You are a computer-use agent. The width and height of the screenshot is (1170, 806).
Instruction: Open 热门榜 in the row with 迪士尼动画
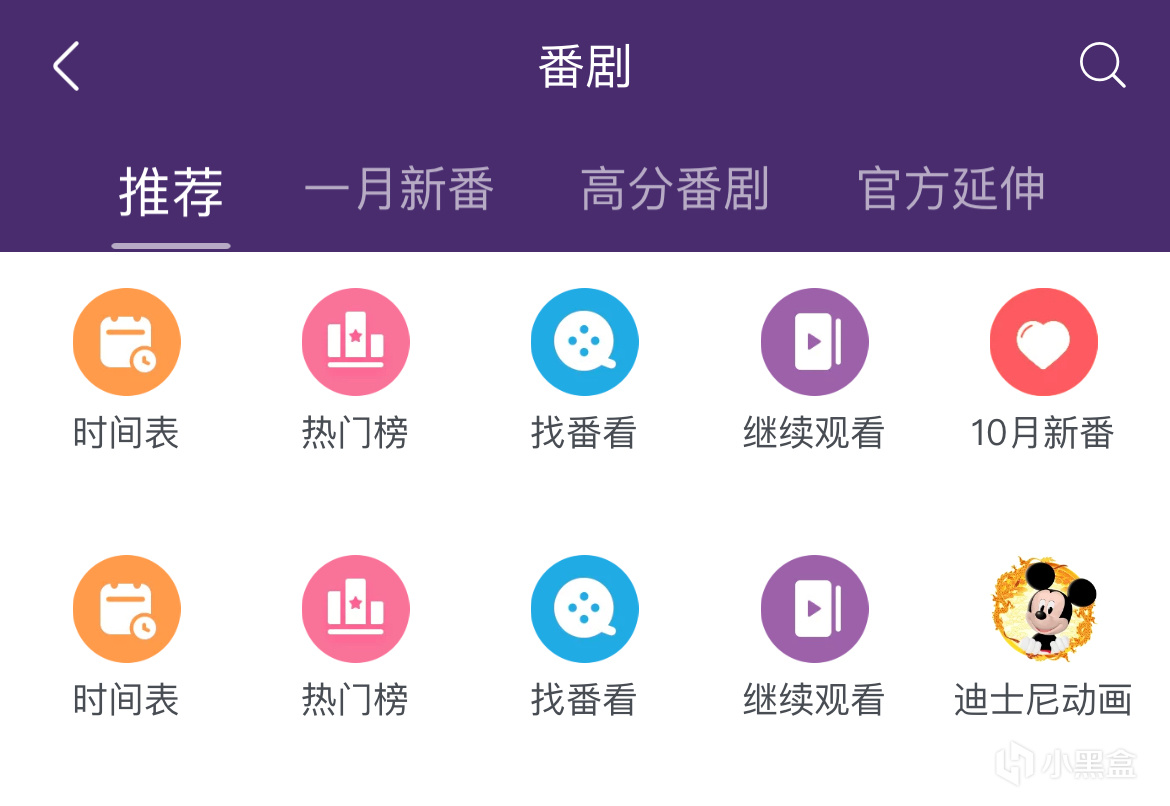pyautogui.click(x=355, y=610)
